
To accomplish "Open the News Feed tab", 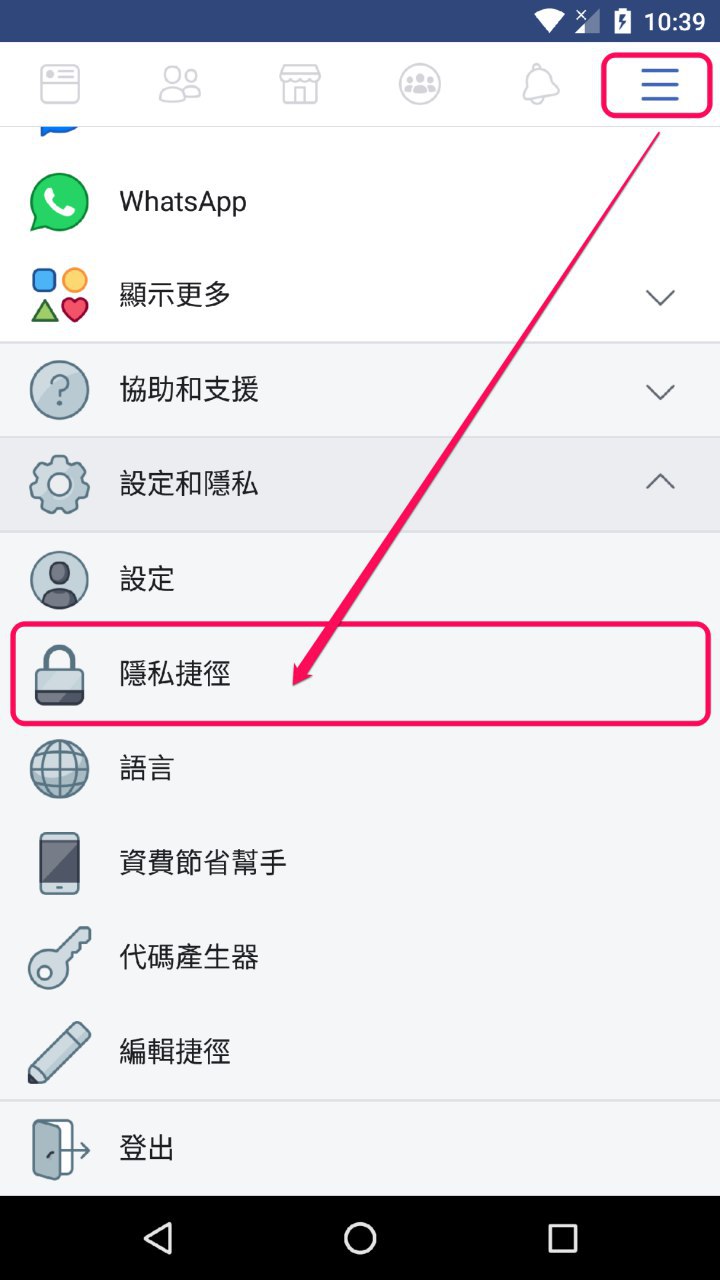I will pos(60,84).
